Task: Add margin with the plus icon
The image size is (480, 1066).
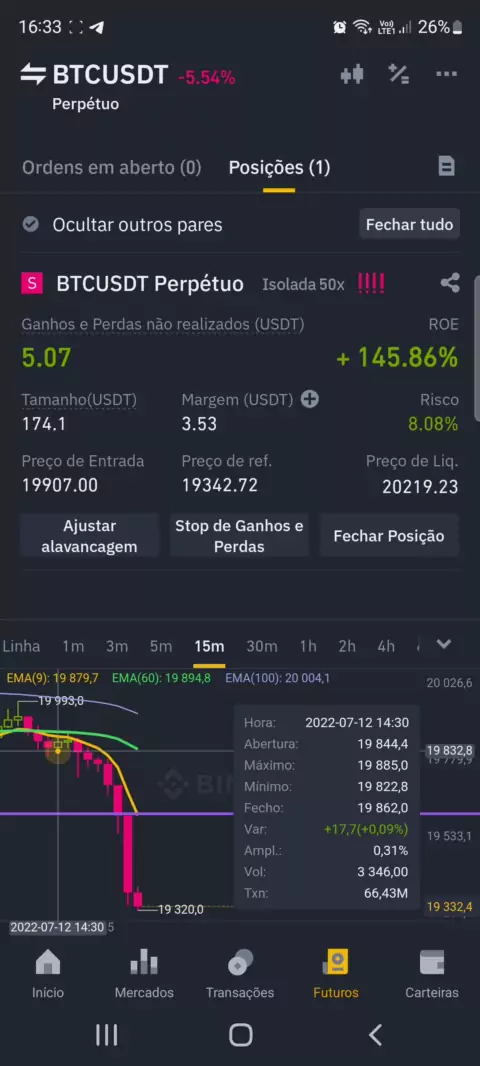Action: coord(309,400)
